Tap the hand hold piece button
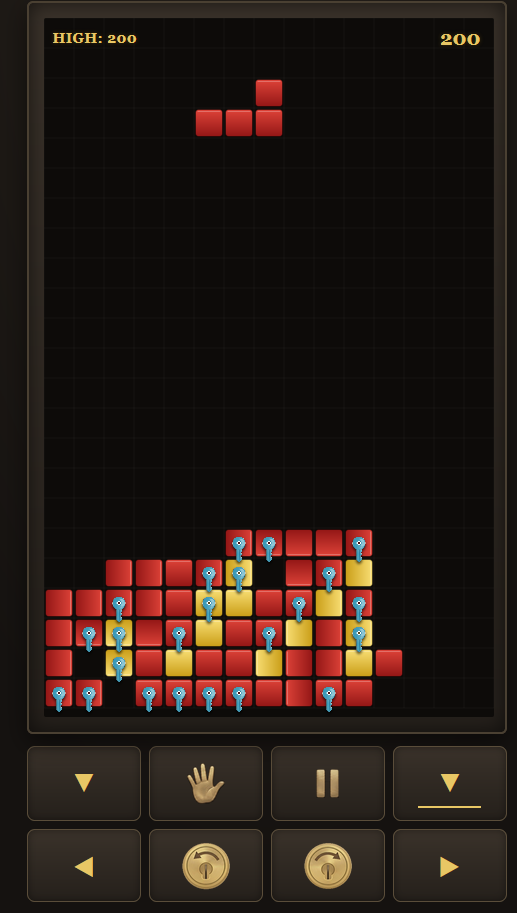 pos(206,783)
